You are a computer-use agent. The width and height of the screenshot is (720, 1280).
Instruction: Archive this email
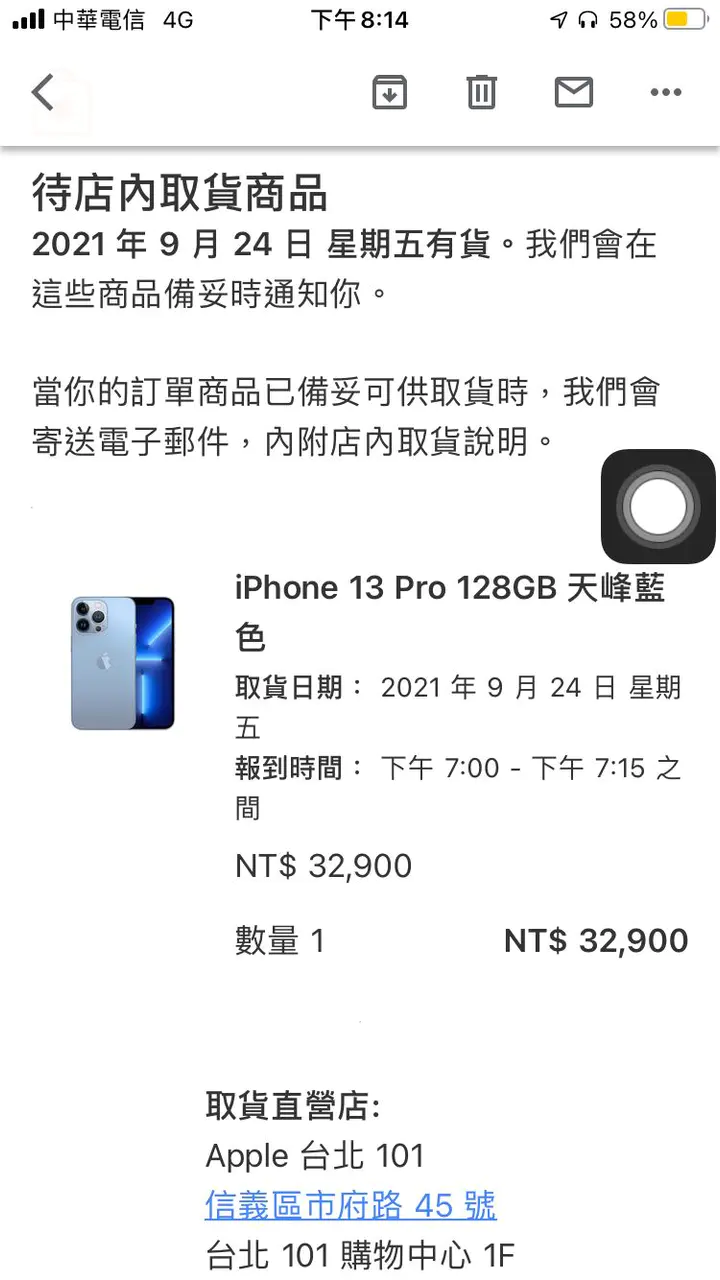coord(389,93)
